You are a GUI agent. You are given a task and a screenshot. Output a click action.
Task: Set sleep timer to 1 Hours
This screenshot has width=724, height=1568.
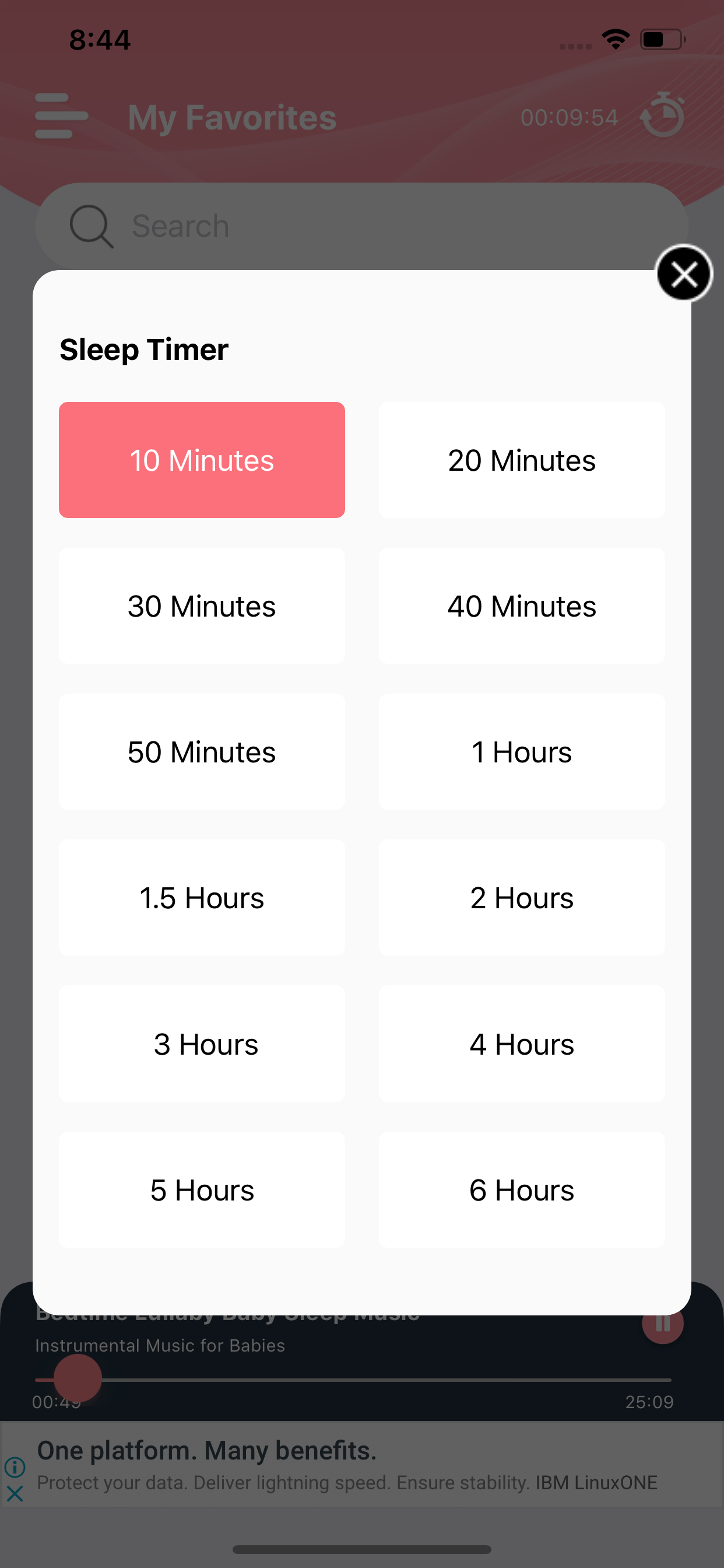tap(521, 751)
